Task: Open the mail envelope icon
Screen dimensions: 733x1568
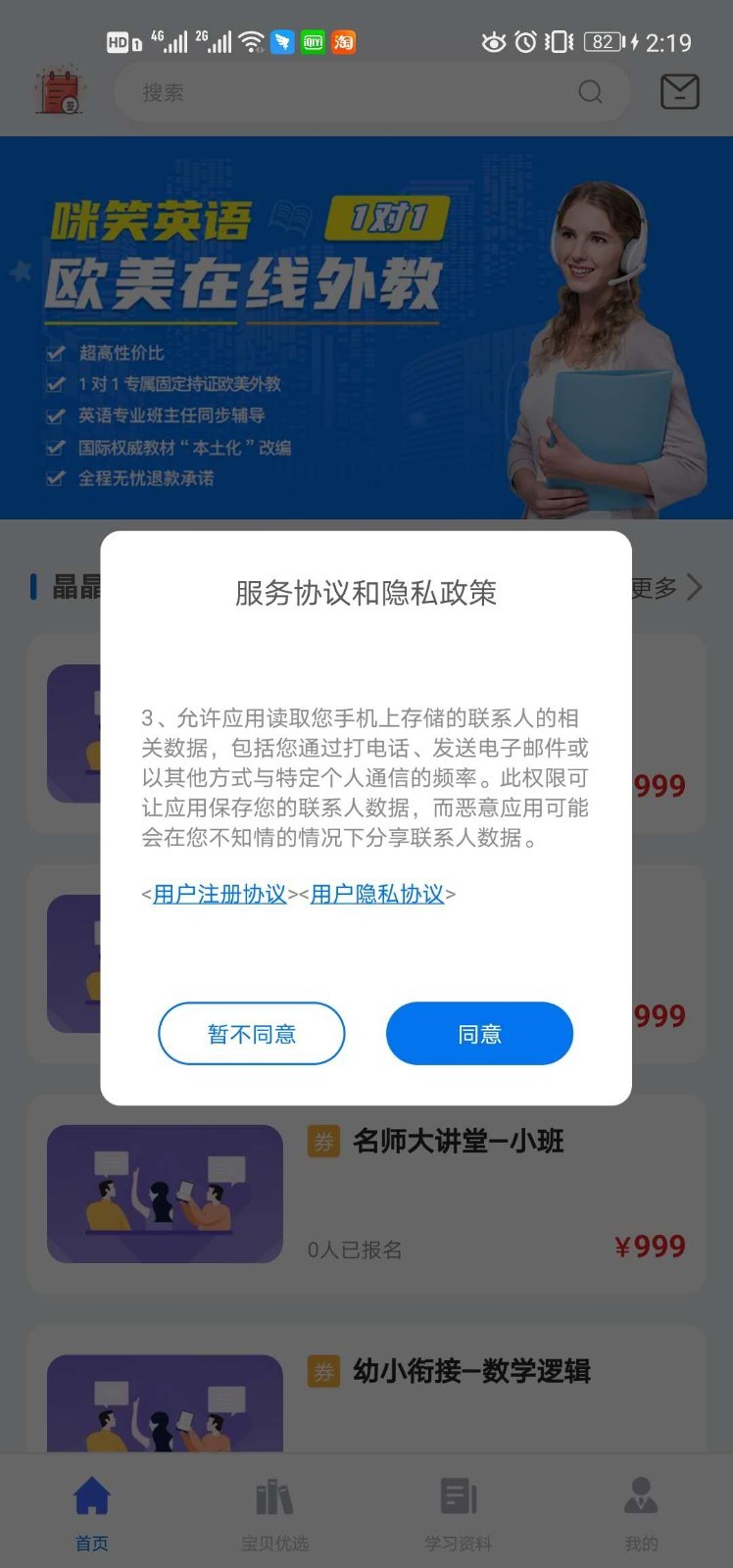Action: [x=679, y=92]
